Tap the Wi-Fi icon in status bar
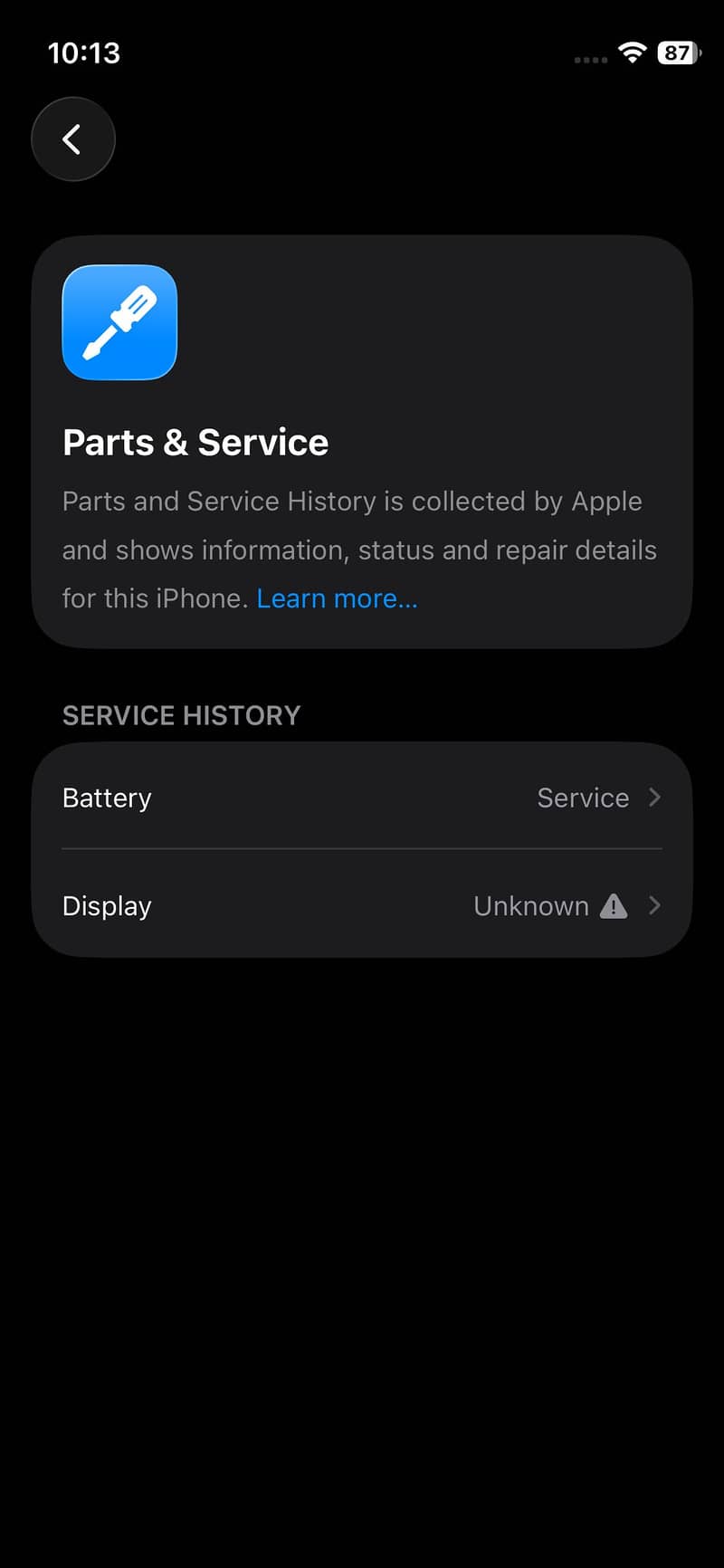 632,53
